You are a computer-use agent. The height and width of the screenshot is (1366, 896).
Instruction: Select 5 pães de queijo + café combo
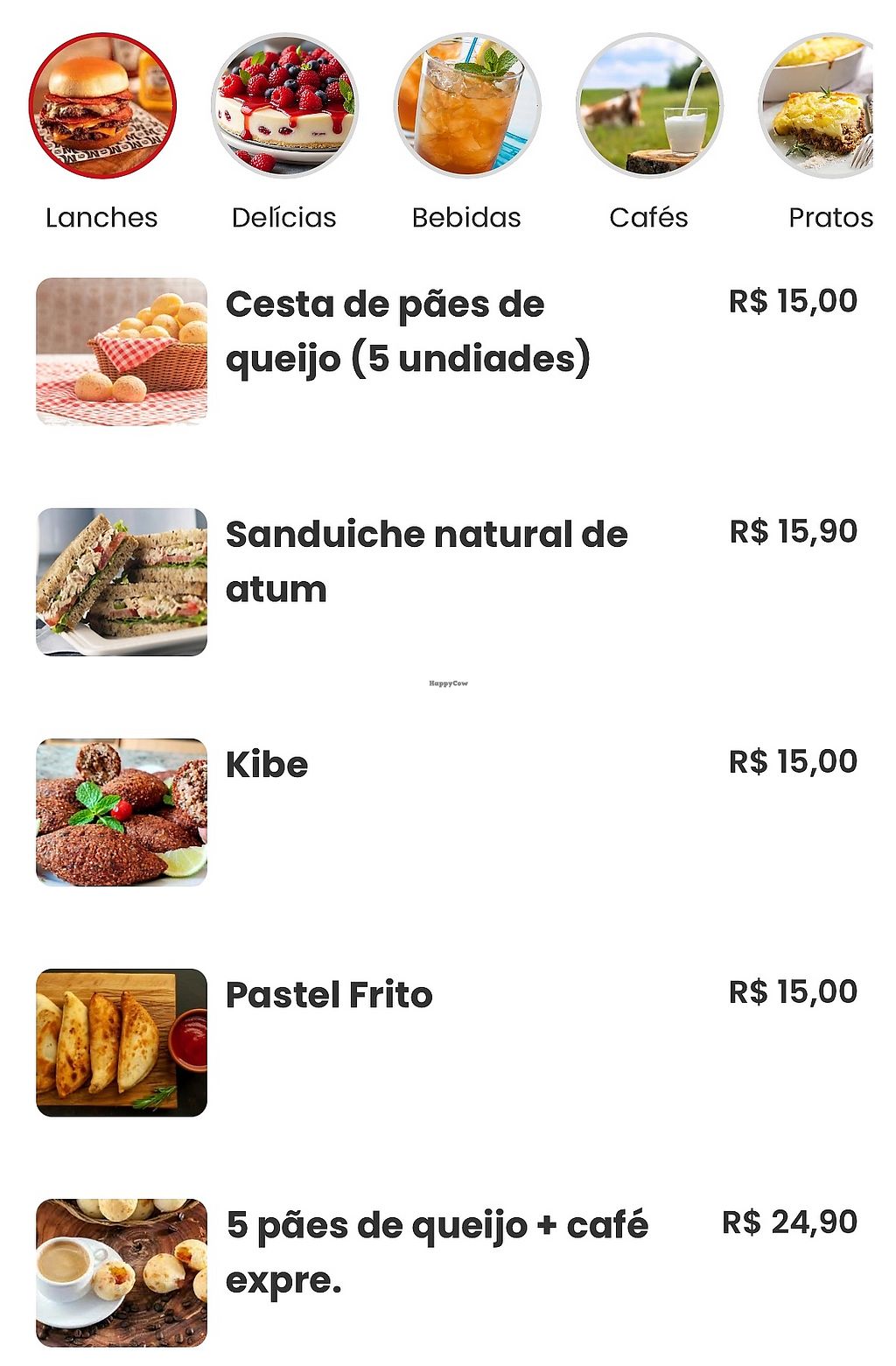coord(436,1252)
